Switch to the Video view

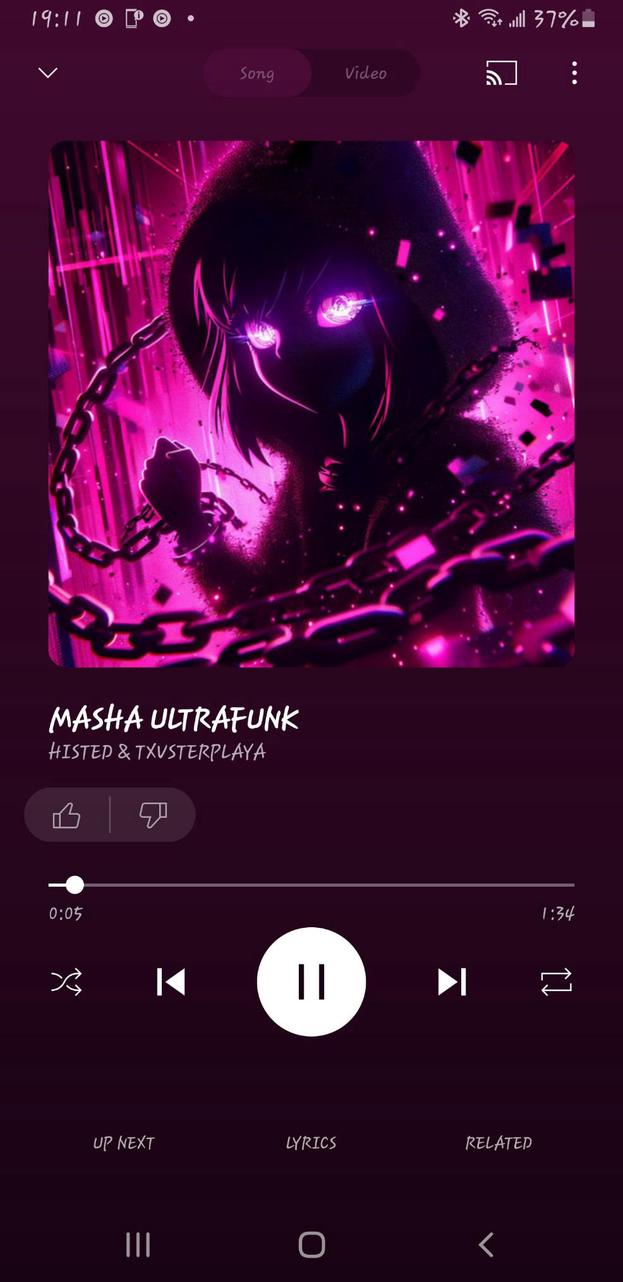(365, 73)
